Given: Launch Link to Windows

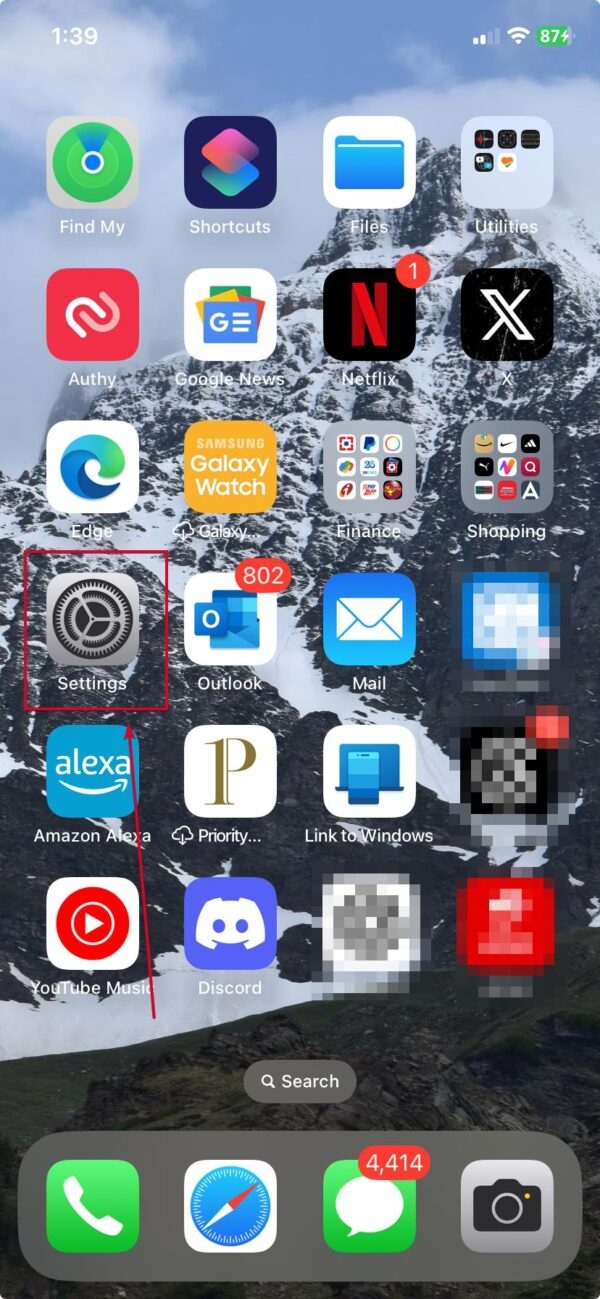Looking at the screenshot, I should [369, 771].
